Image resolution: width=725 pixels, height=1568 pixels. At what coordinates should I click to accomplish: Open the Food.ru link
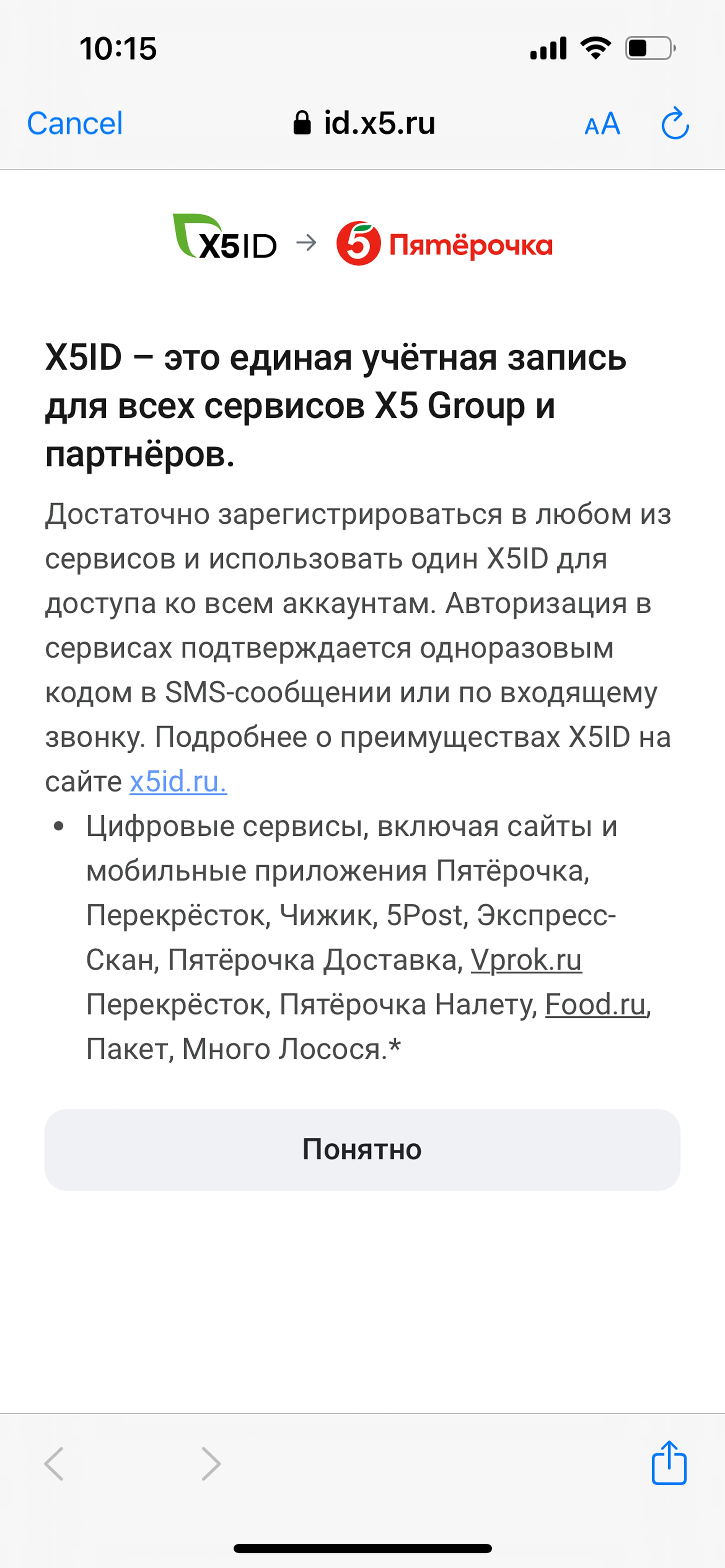pos(595,1004)
